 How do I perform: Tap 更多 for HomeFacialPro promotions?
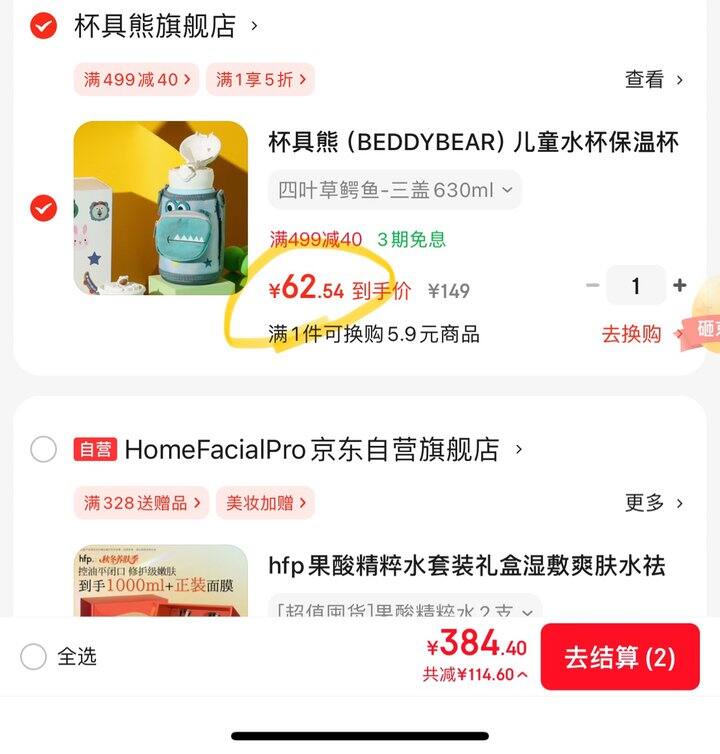[x=653, y=503]
